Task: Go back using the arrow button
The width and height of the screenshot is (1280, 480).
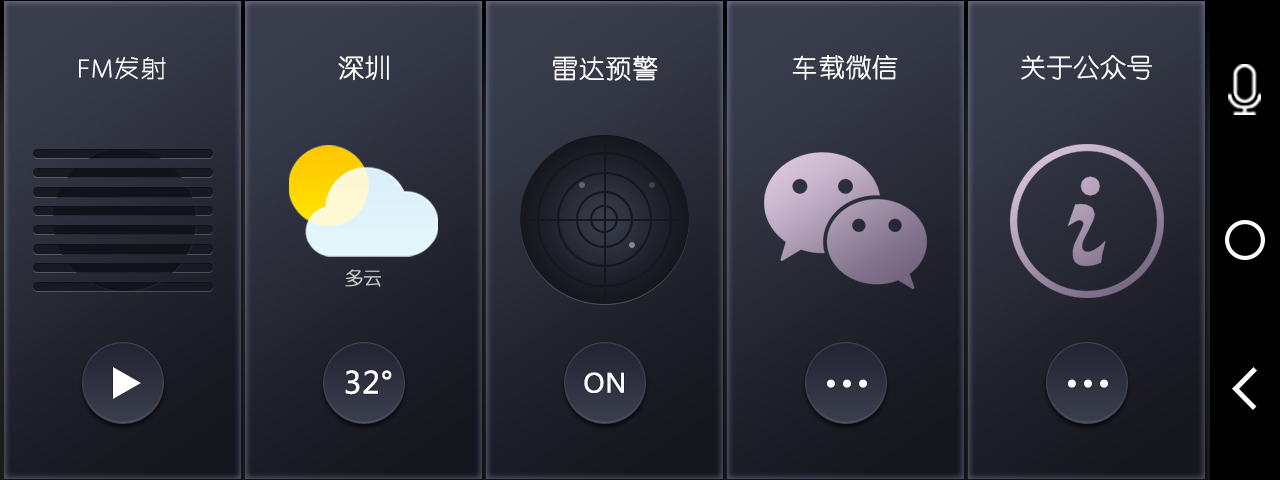Action: [1244, 388]
